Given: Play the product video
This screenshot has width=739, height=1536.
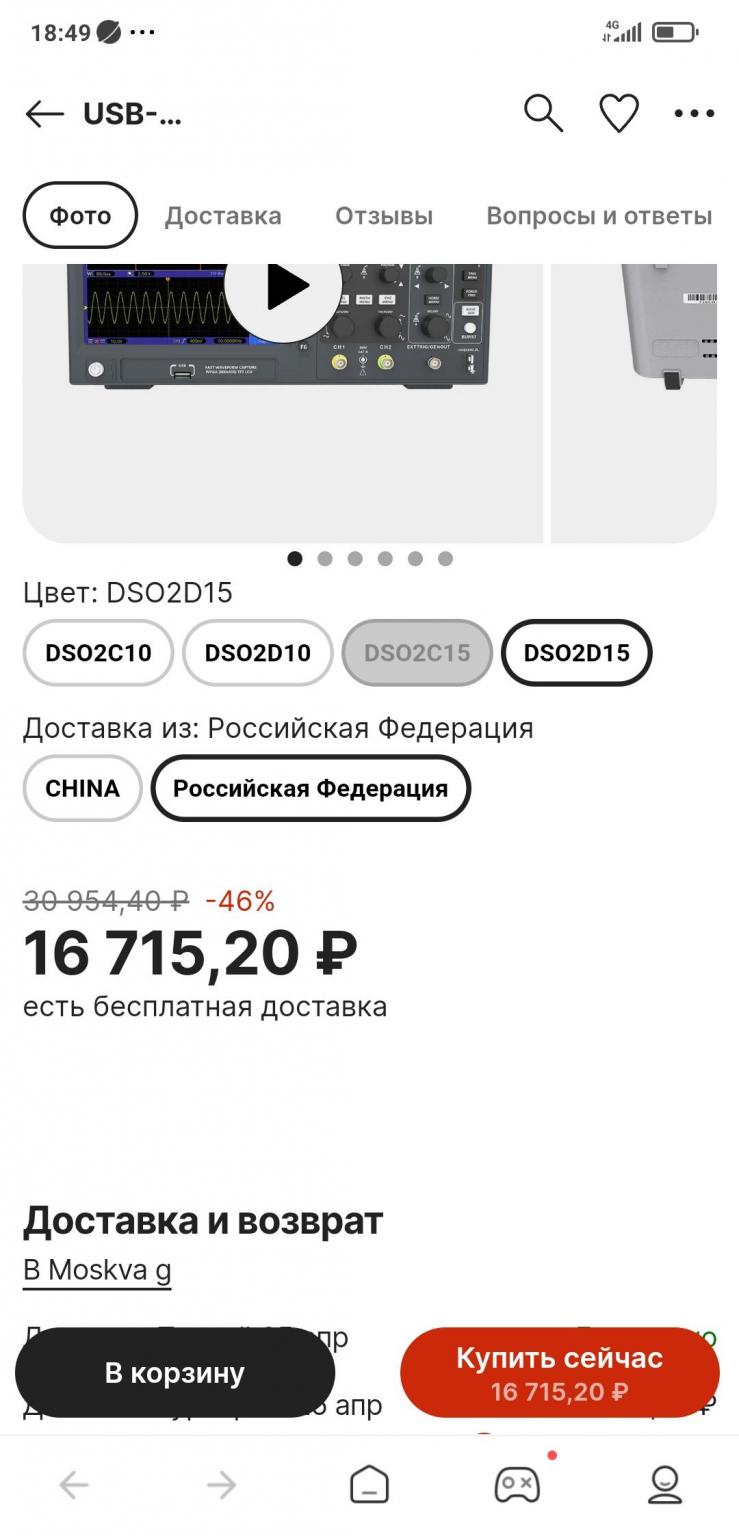Looking at the screenshot, I should point(283,288).
